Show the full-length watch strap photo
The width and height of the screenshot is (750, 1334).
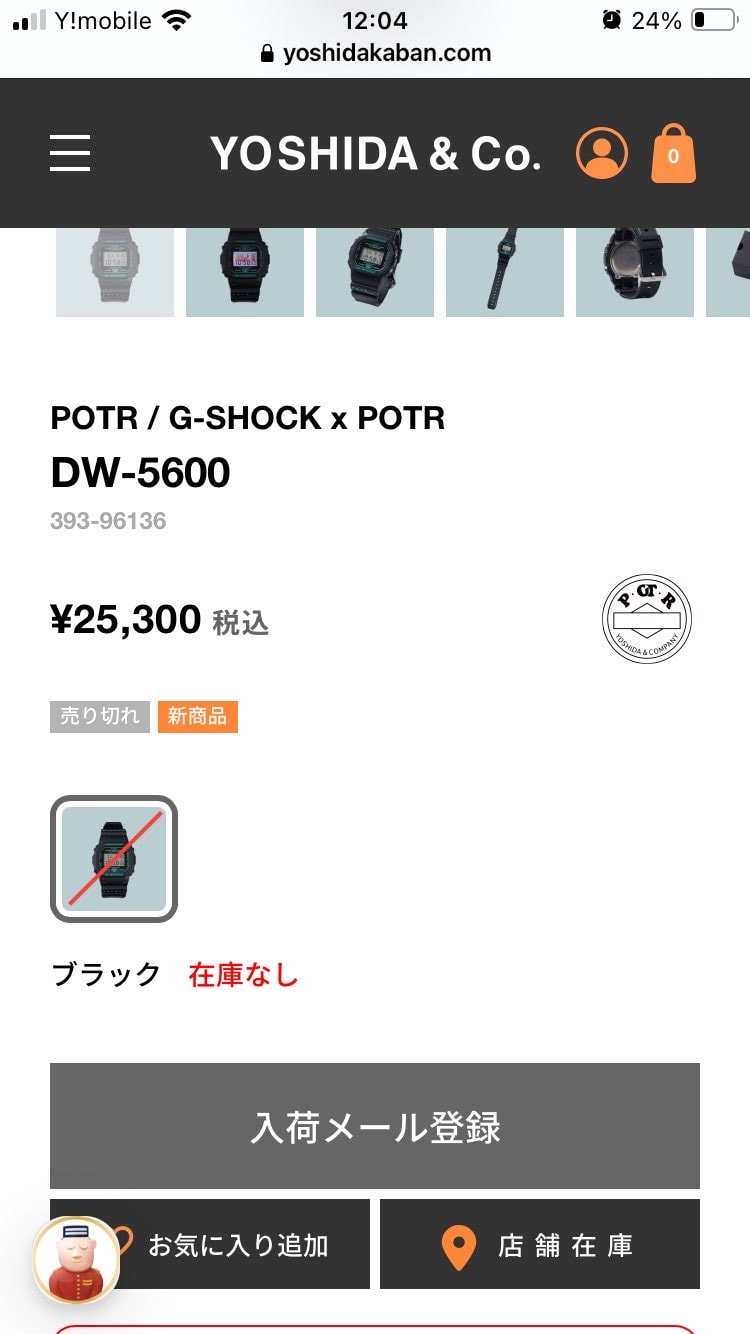[505, 272]
